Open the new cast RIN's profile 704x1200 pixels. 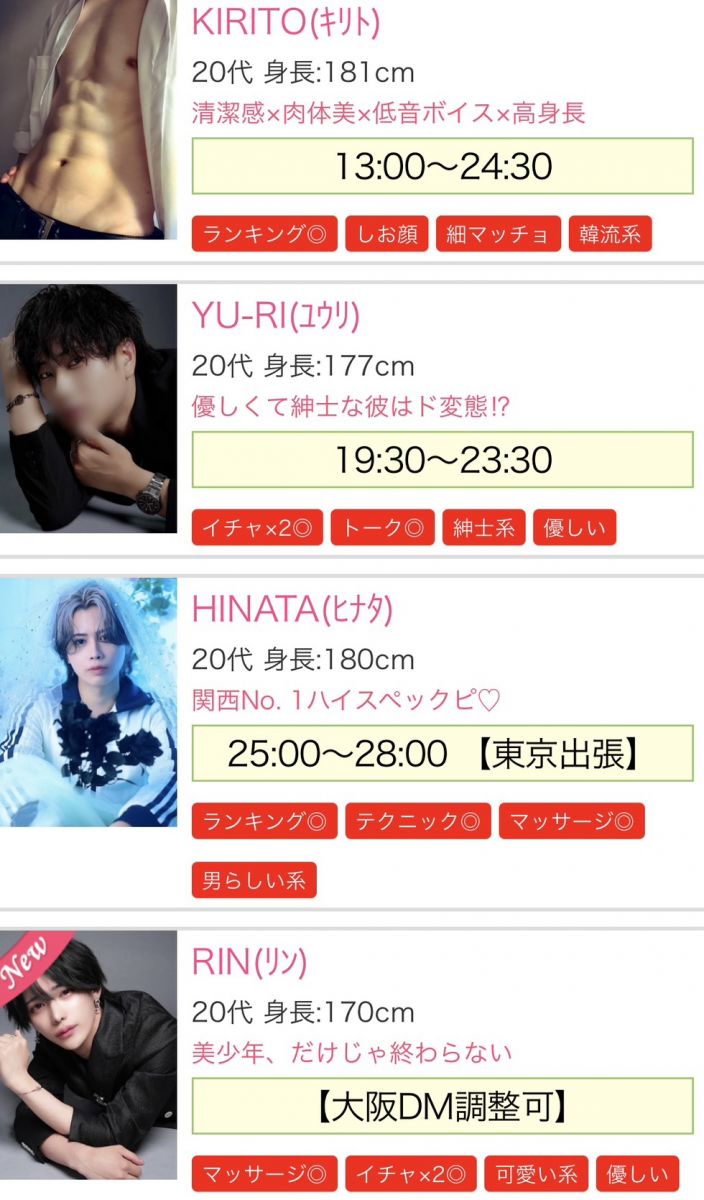(x=249, y=962)
